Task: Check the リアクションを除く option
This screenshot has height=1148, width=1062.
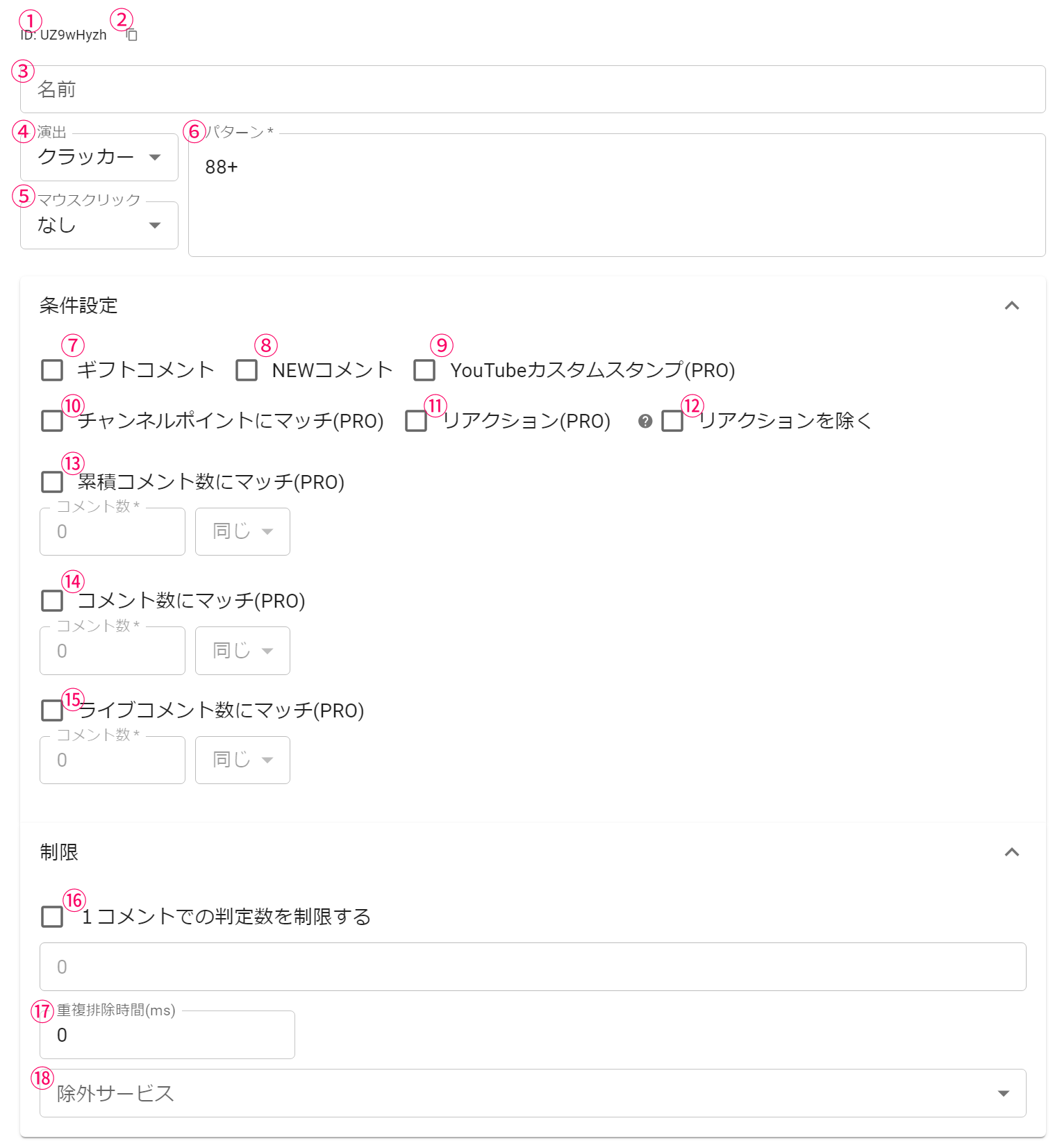Action: click(672, 421)
